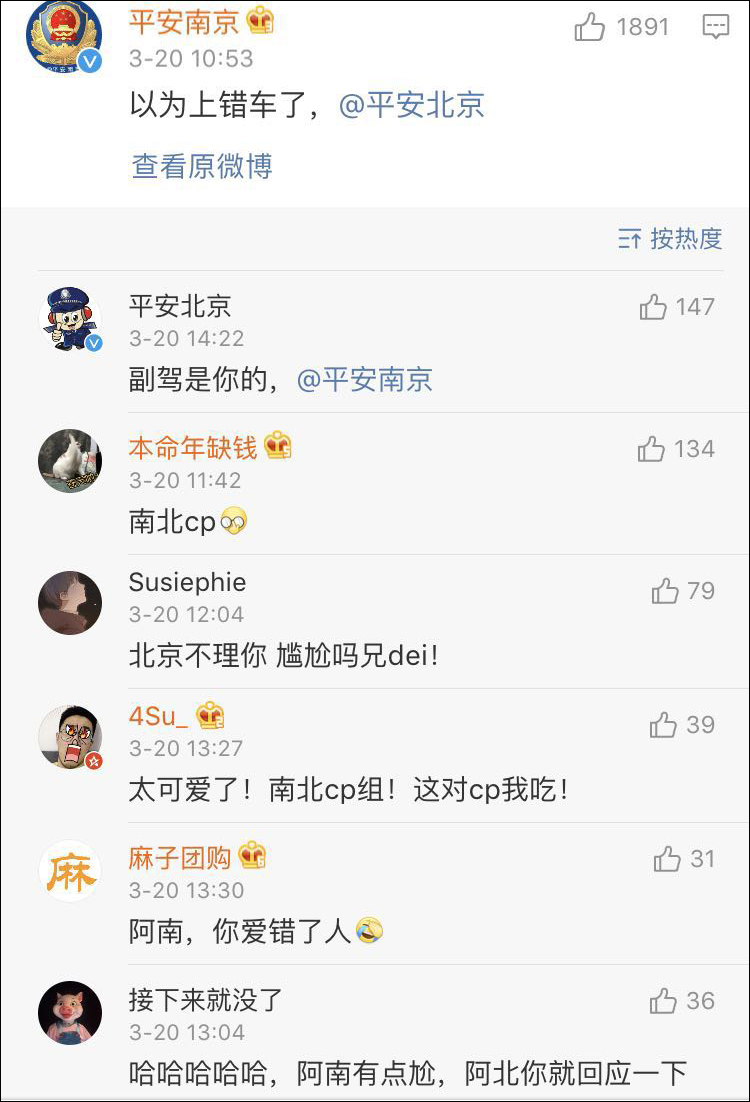The image size is (750, 1102).
Task: Open 本命年缺钱's profile avatar
Action: pyautogui.click(x=70, y=461)
